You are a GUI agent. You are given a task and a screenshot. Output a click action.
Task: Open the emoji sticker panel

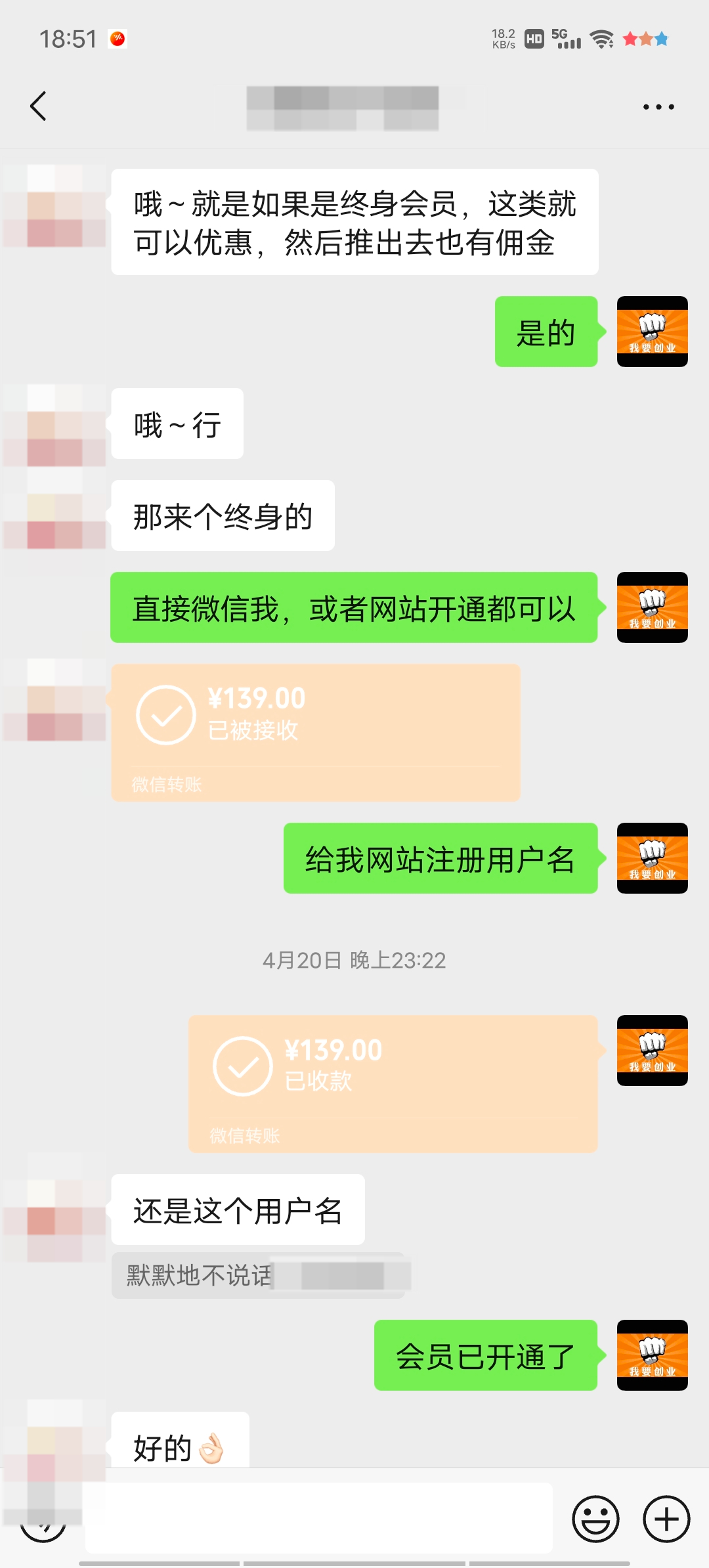(595, 1519)
